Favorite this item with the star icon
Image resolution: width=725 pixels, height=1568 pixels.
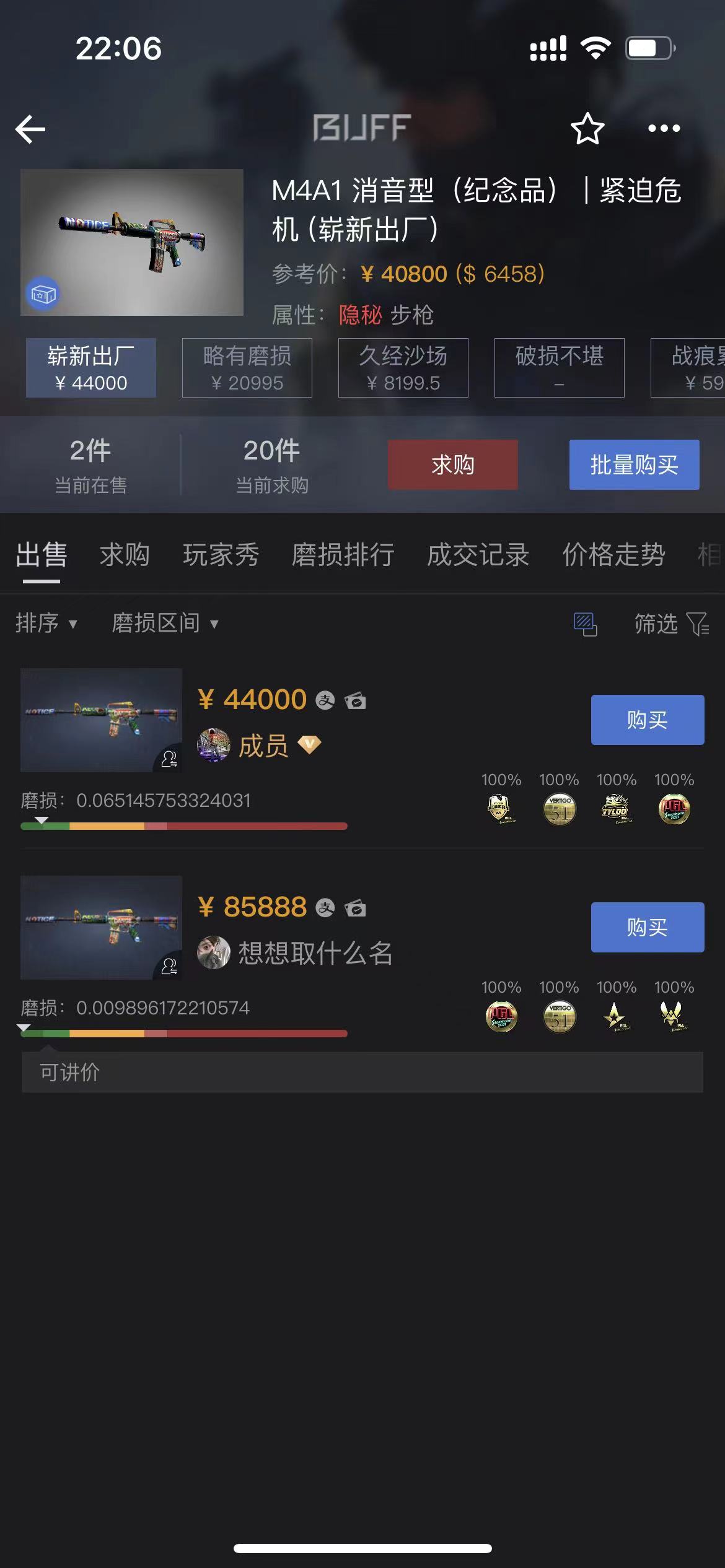tap(587, 129)
